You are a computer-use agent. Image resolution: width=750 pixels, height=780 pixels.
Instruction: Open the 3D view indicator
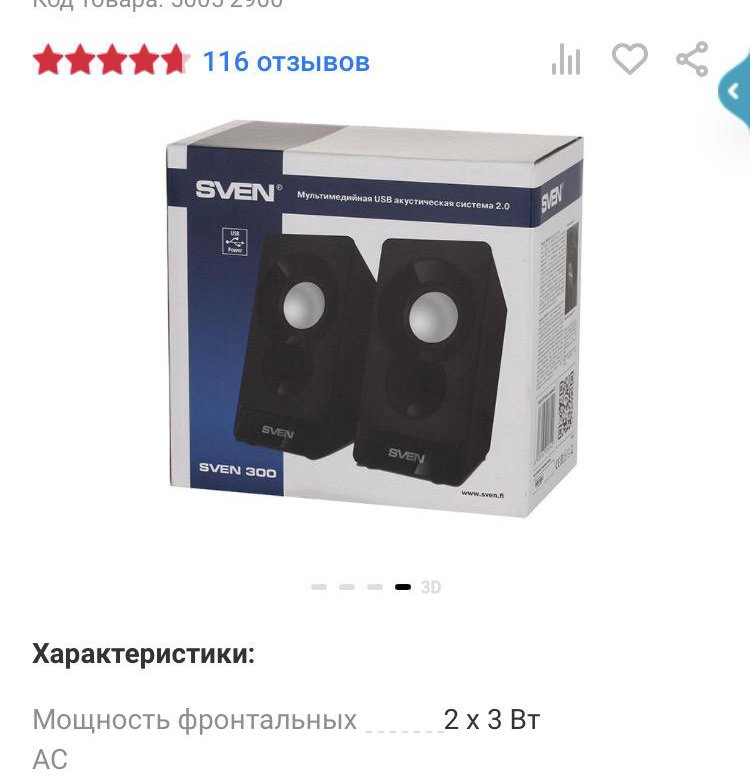click(x=431, y=587)
